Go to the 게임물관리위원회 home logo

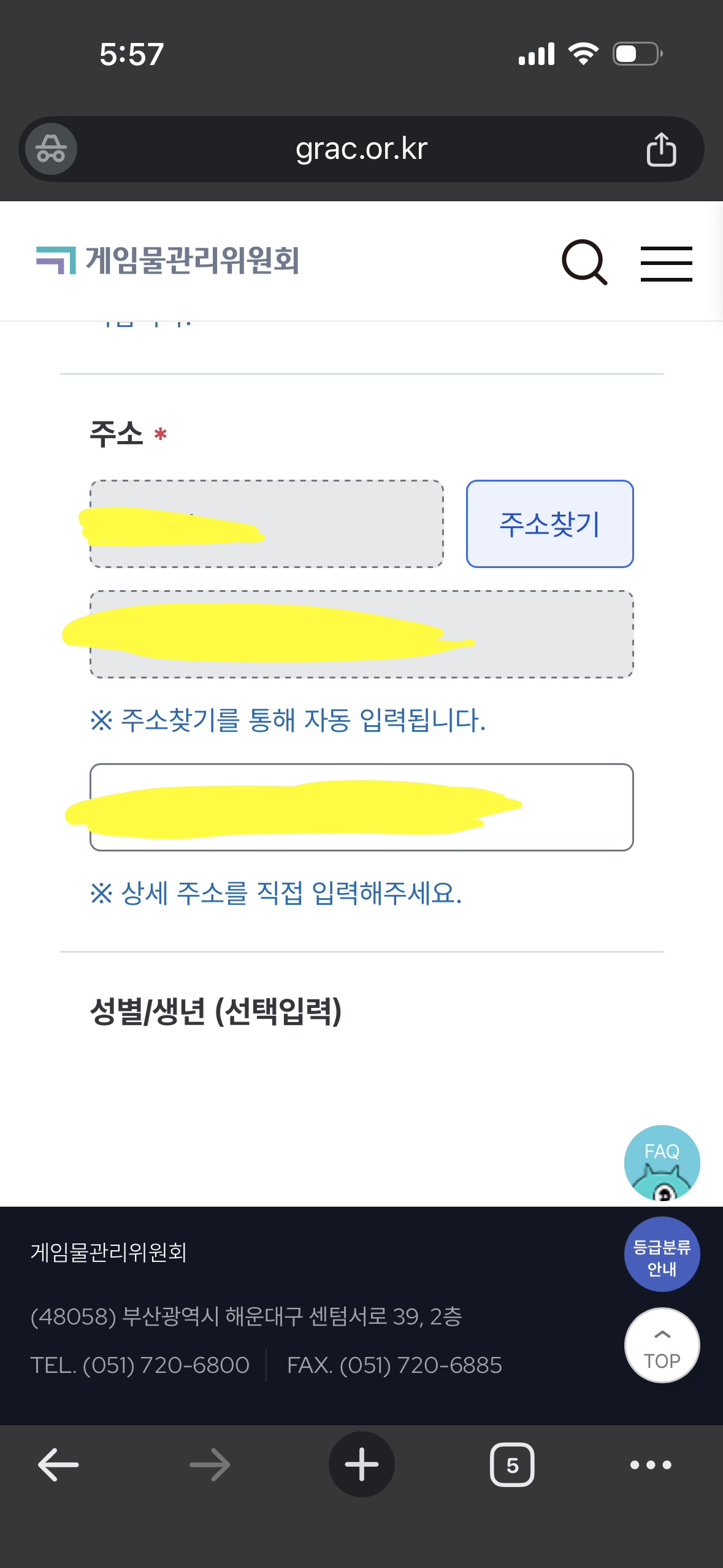[168, 260]
